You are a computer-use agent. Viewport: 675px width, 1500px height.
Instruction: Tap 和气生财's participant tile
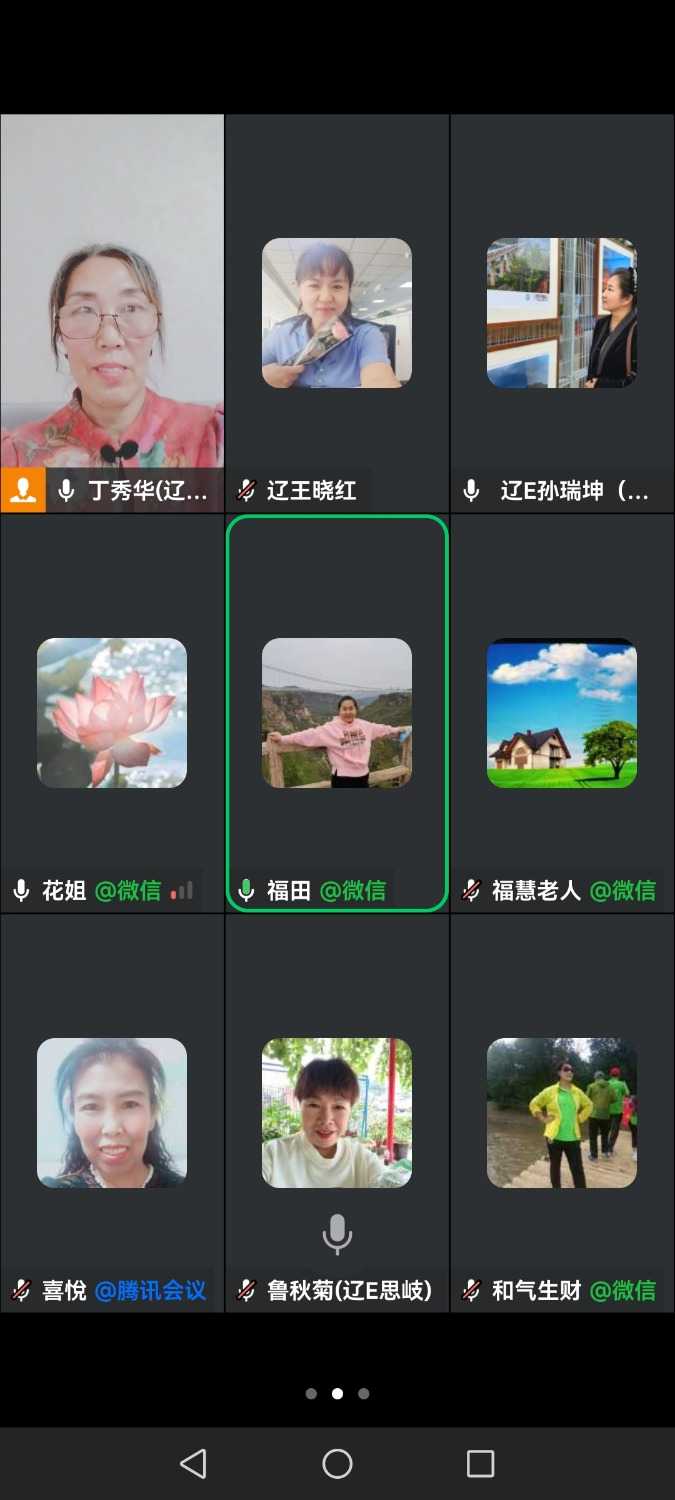click(562, 1113)
